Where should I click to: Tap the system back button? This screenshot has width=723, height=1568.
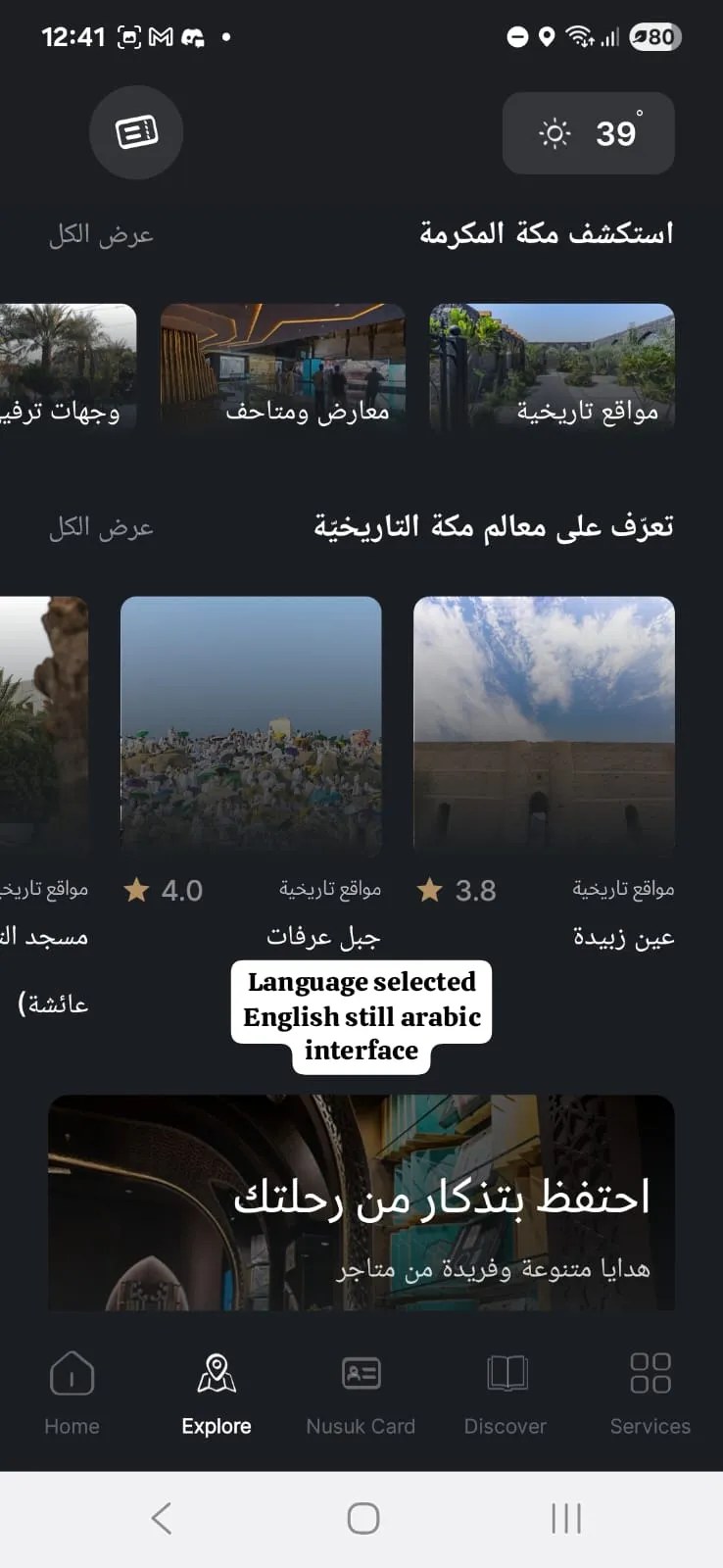[162, 1518]
